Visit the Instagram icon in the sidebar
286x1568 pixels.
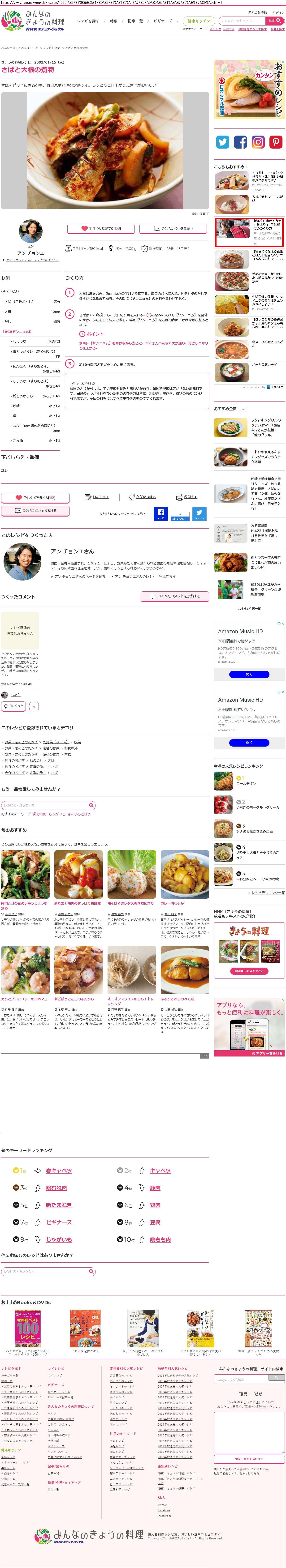click(258, 142)
